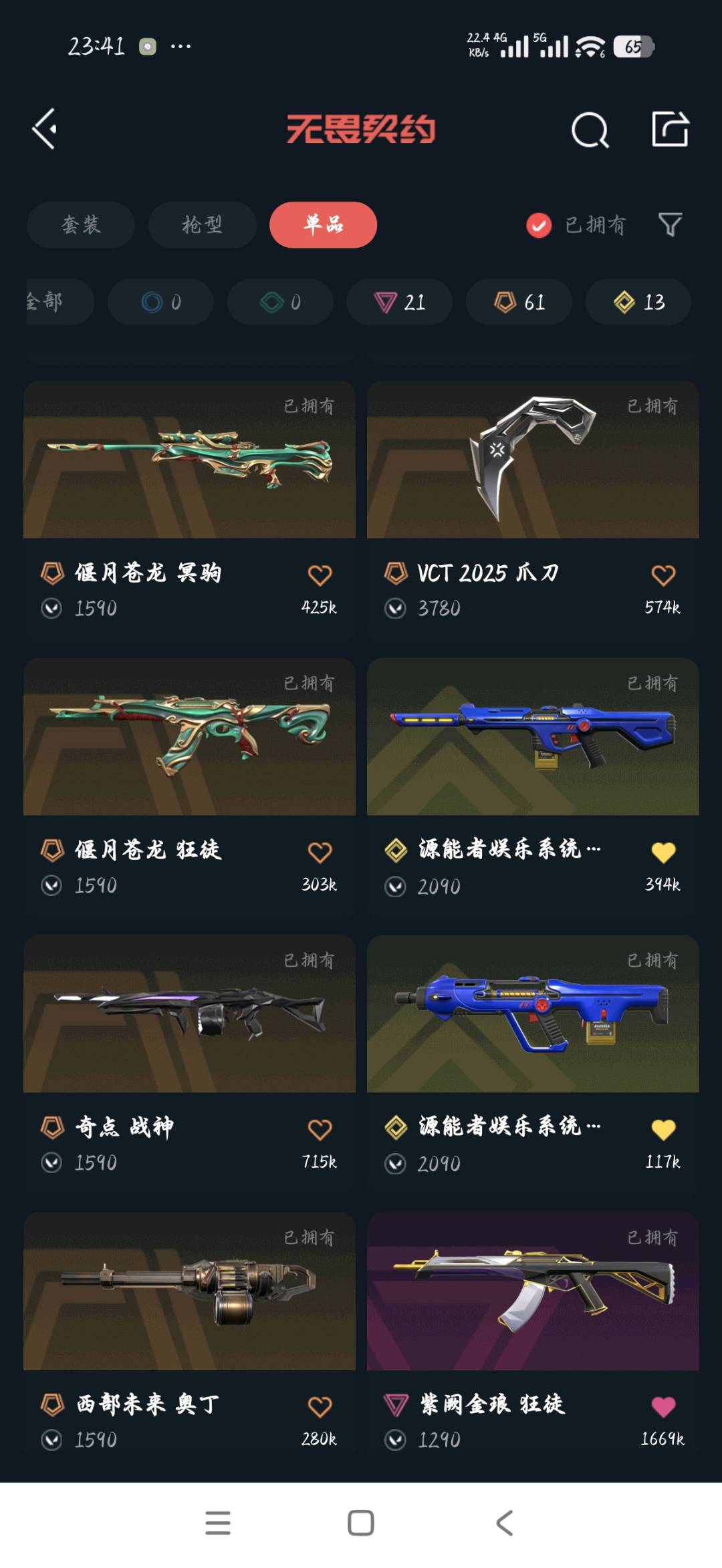Screen dimensions: 722x1568
Task: Uncheck the 已拥有 filter checkbox
Action: coord(539,225)
